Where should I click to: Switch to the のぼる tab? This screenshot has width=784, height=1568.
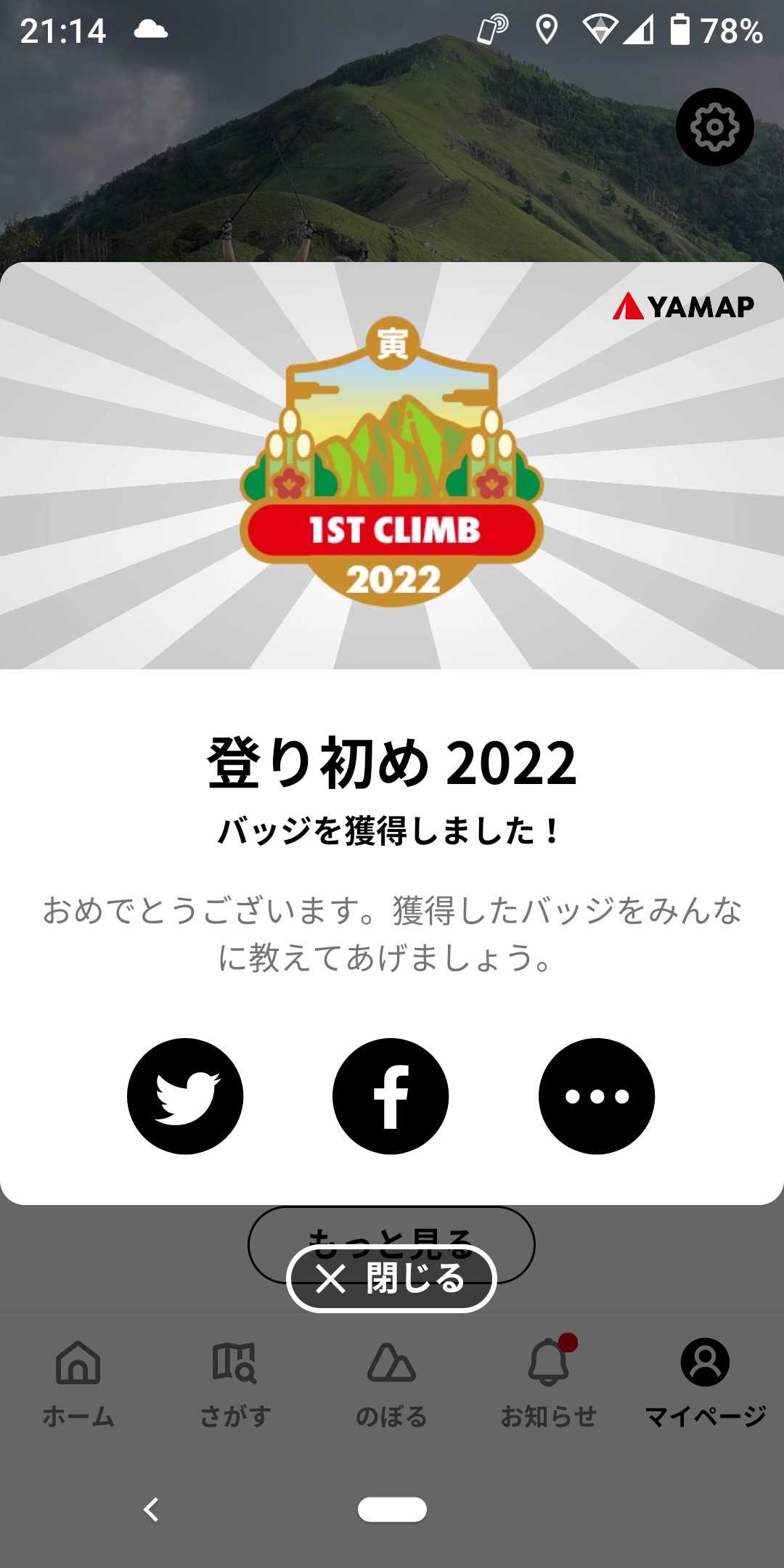click(391, 1384)
